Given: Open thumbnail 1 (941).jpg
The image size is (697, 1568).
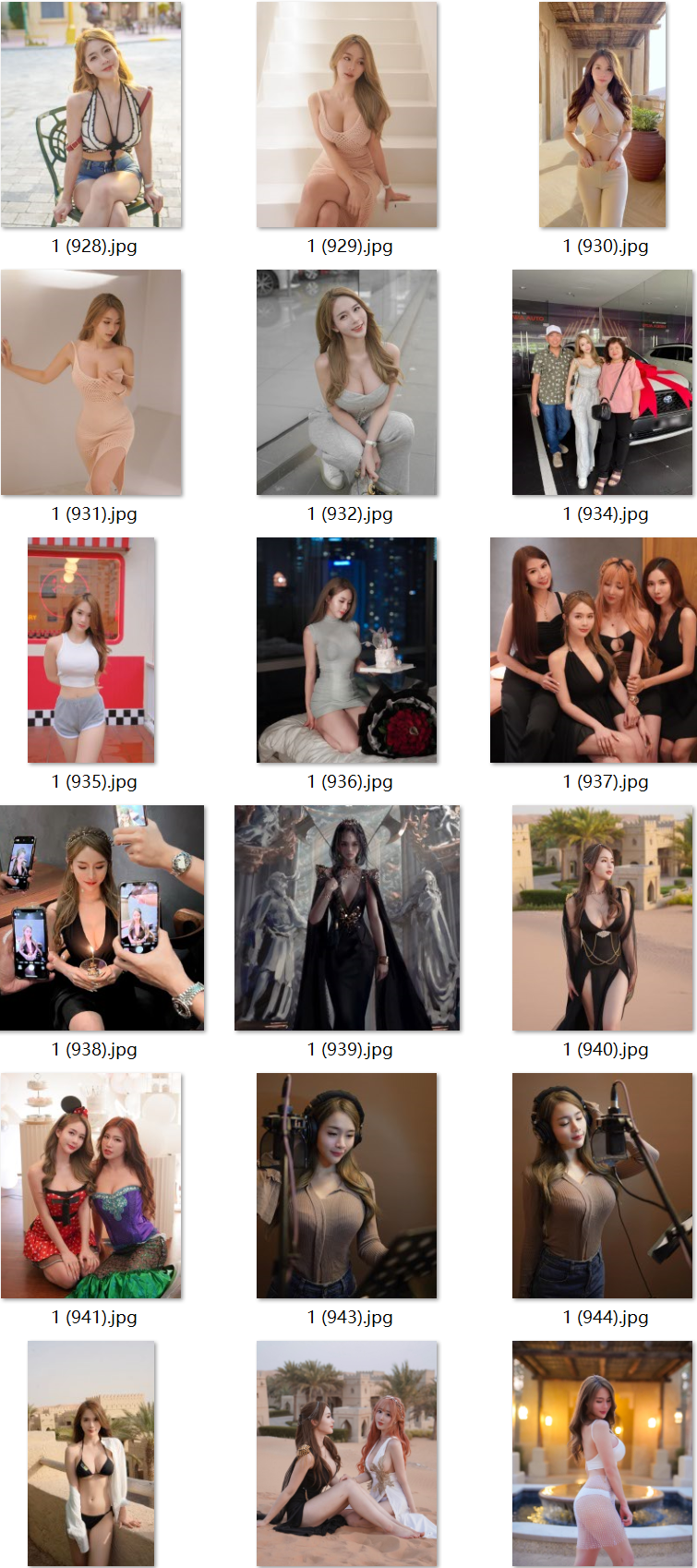Looking at the screenshot, I should [91, 1186].
